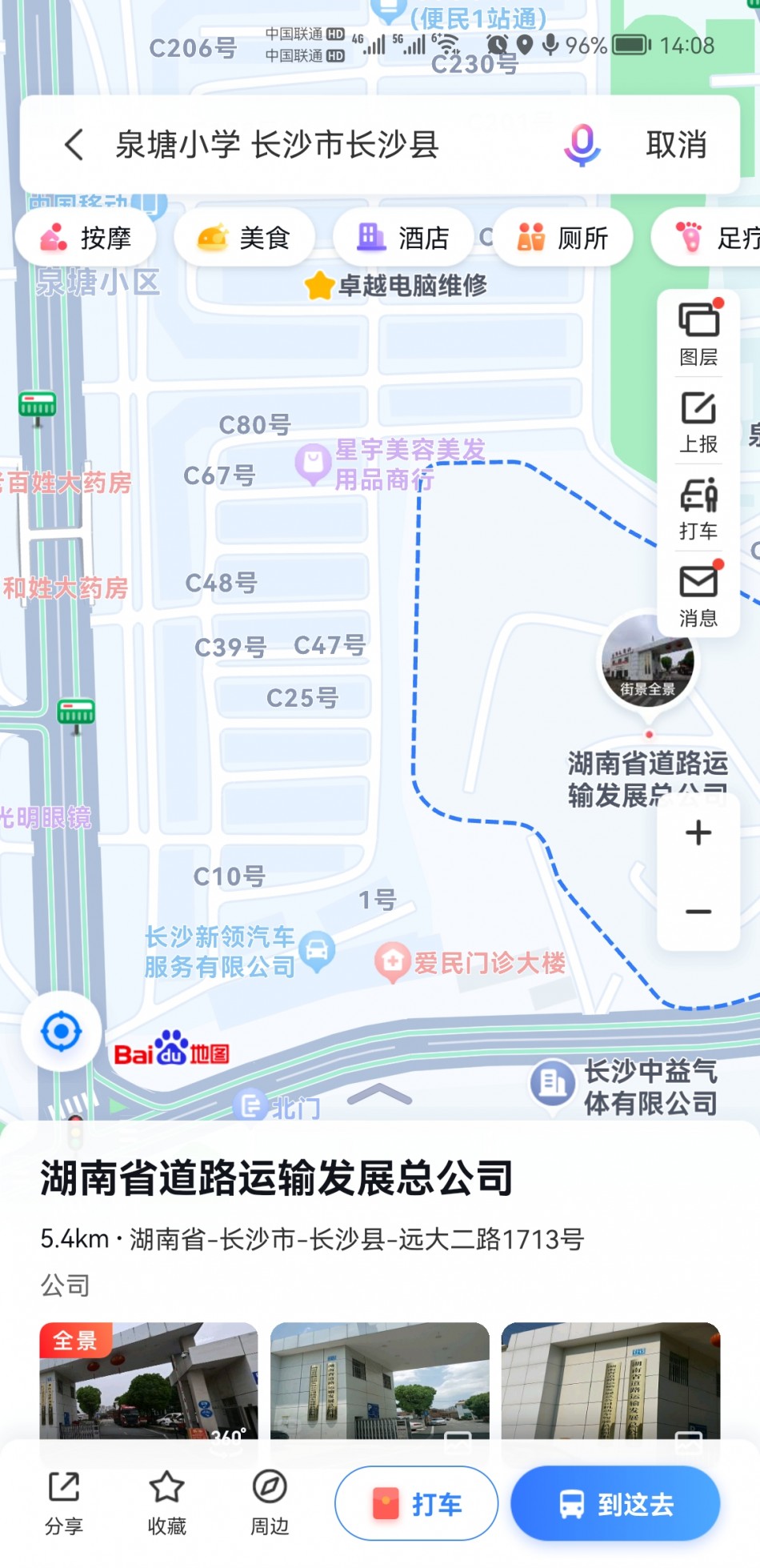Filter nearby by 酒店 chip

click(403, 238)
